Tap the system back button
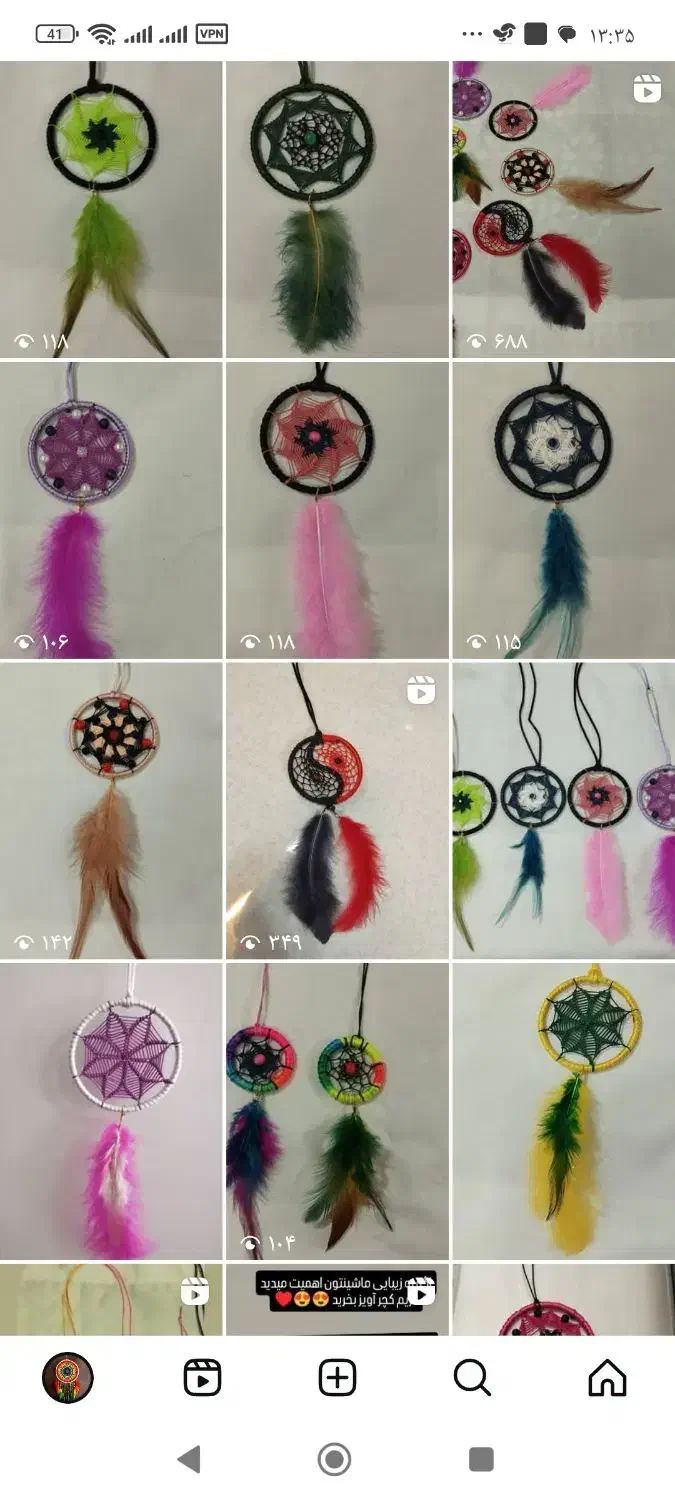675x1500 pixels. pos(188,1459)
